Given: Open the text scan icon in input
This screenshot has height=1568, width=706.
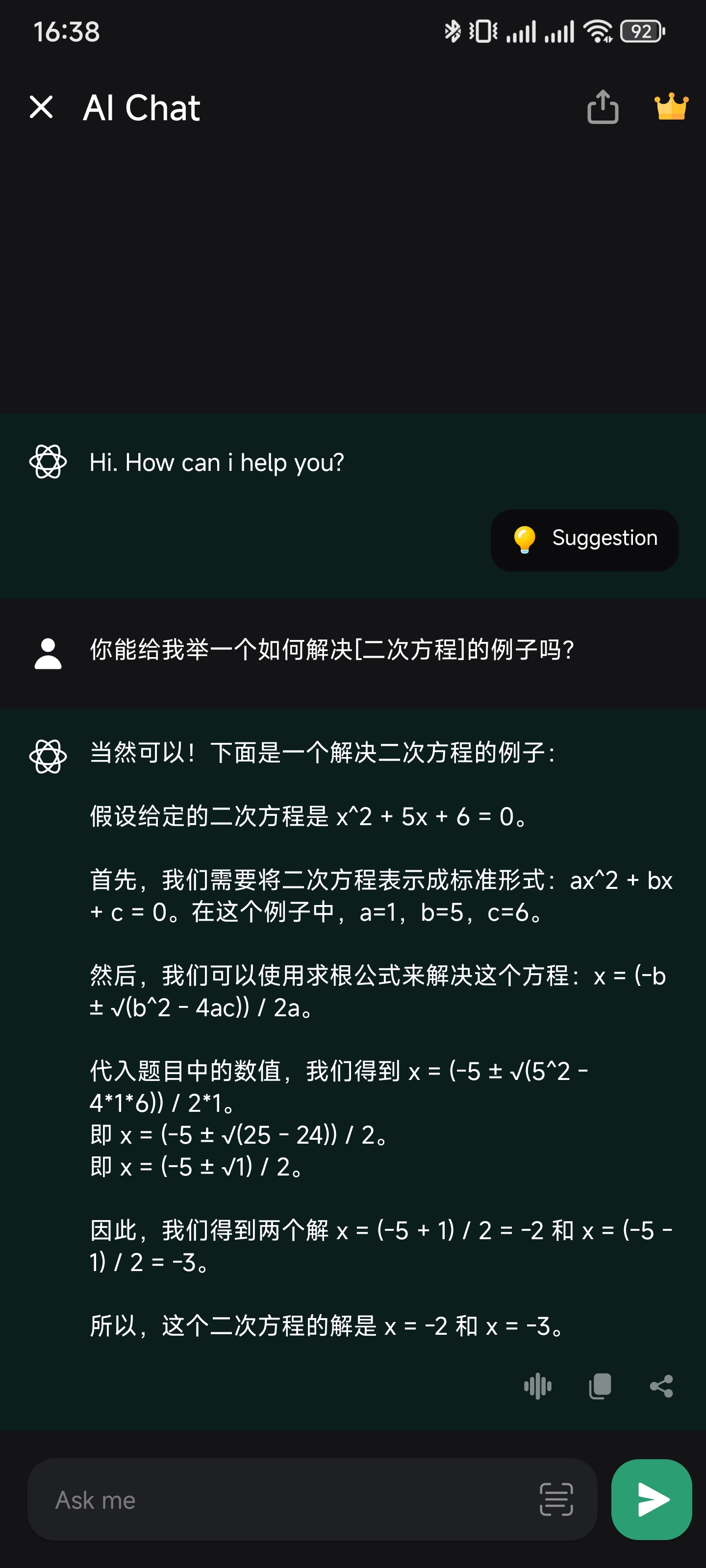Looking at the screenshot, I should click(555, 1499).
